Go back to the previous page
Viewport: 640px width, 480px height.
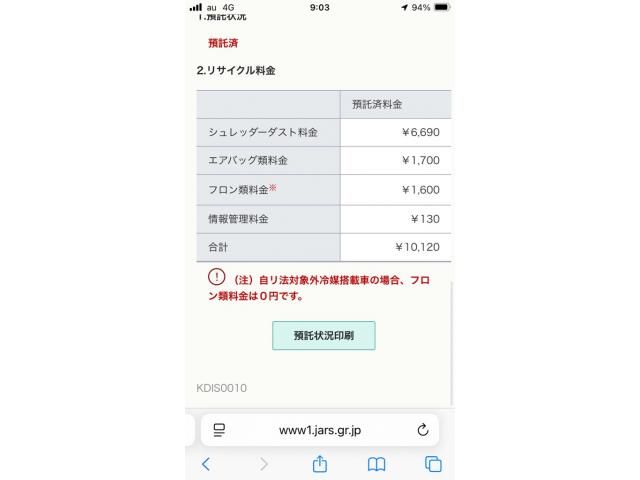pos(206,464)
